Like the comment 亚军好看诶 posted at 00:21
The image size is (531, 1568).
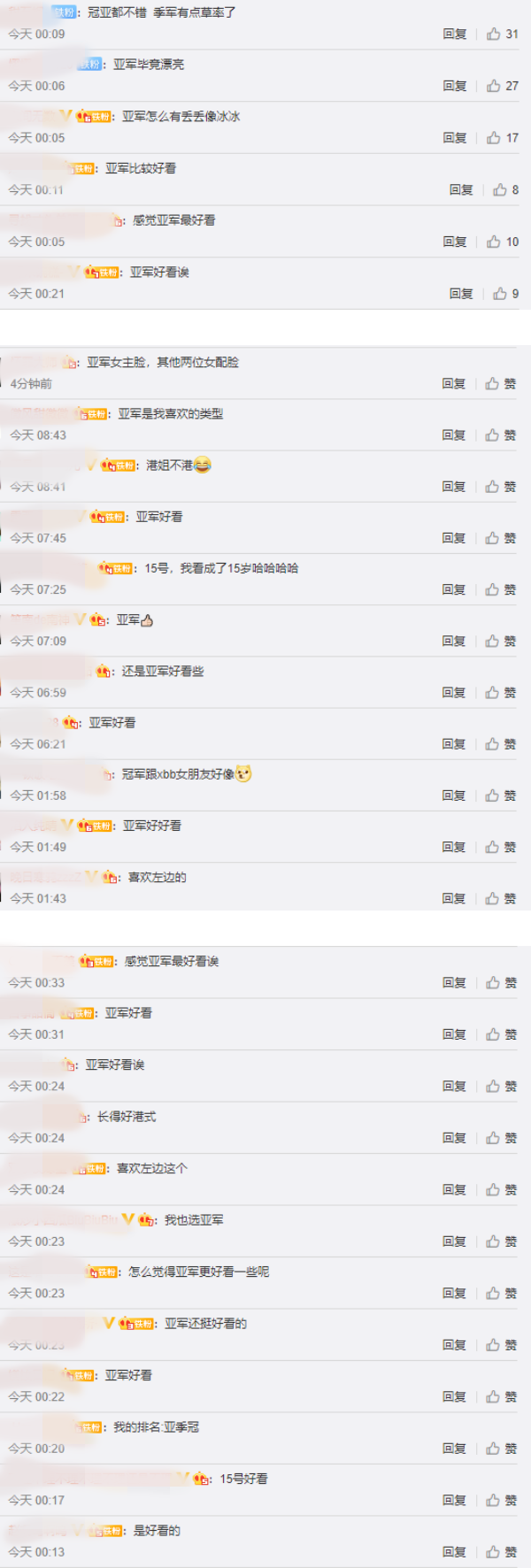[506, 294]
